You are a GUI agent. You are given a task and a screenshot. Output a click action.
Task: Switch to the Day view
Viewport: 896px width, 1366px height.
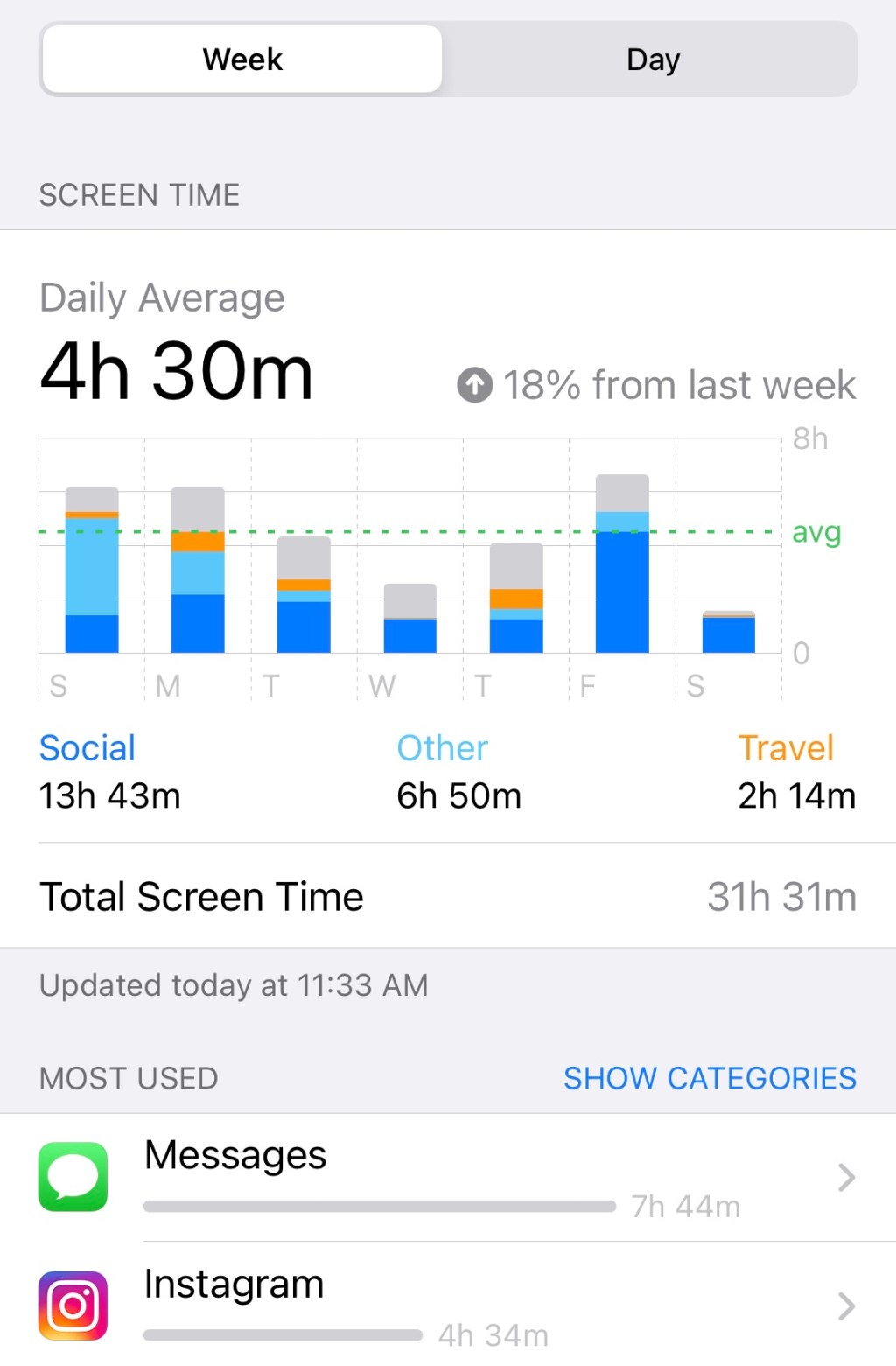(652, 60)
